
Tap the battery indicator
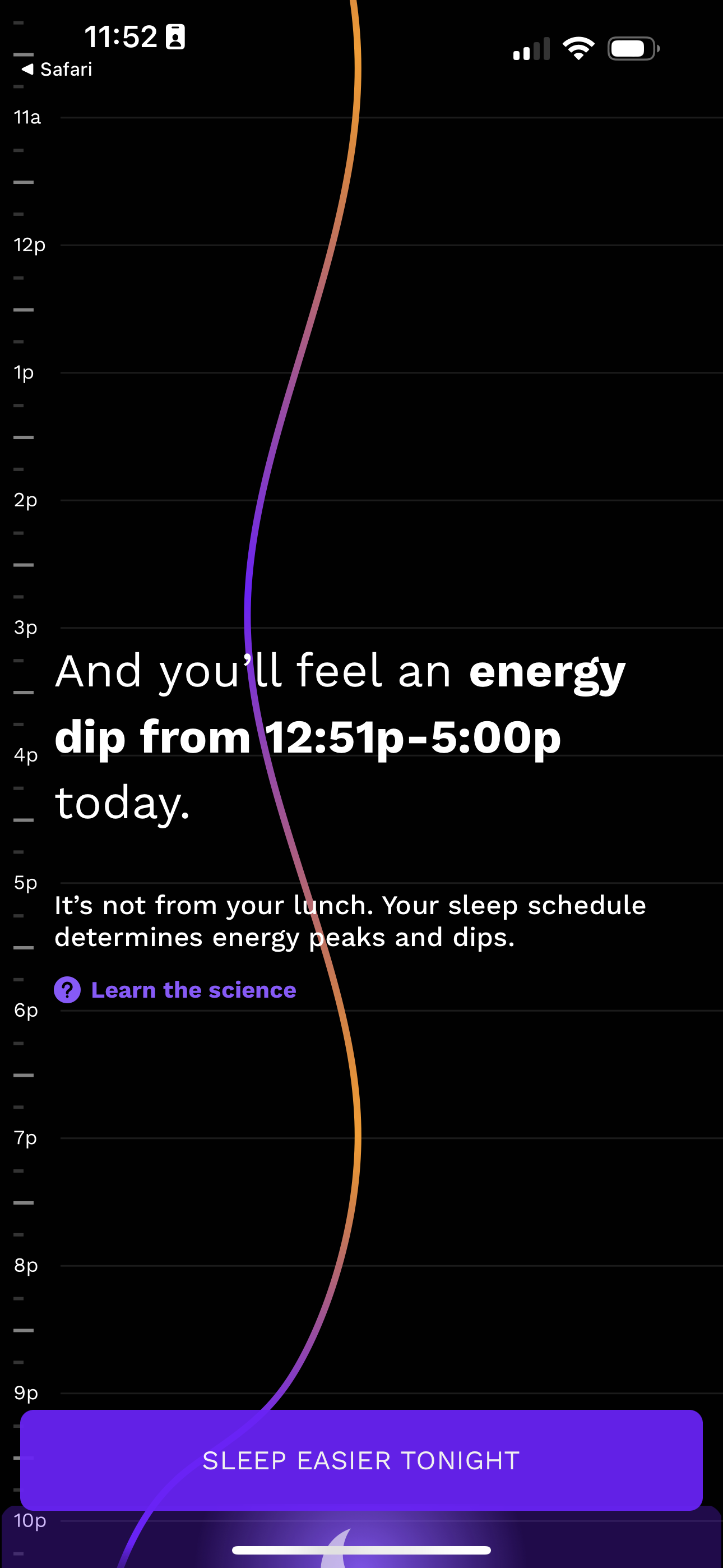click(x=632, y=49)
